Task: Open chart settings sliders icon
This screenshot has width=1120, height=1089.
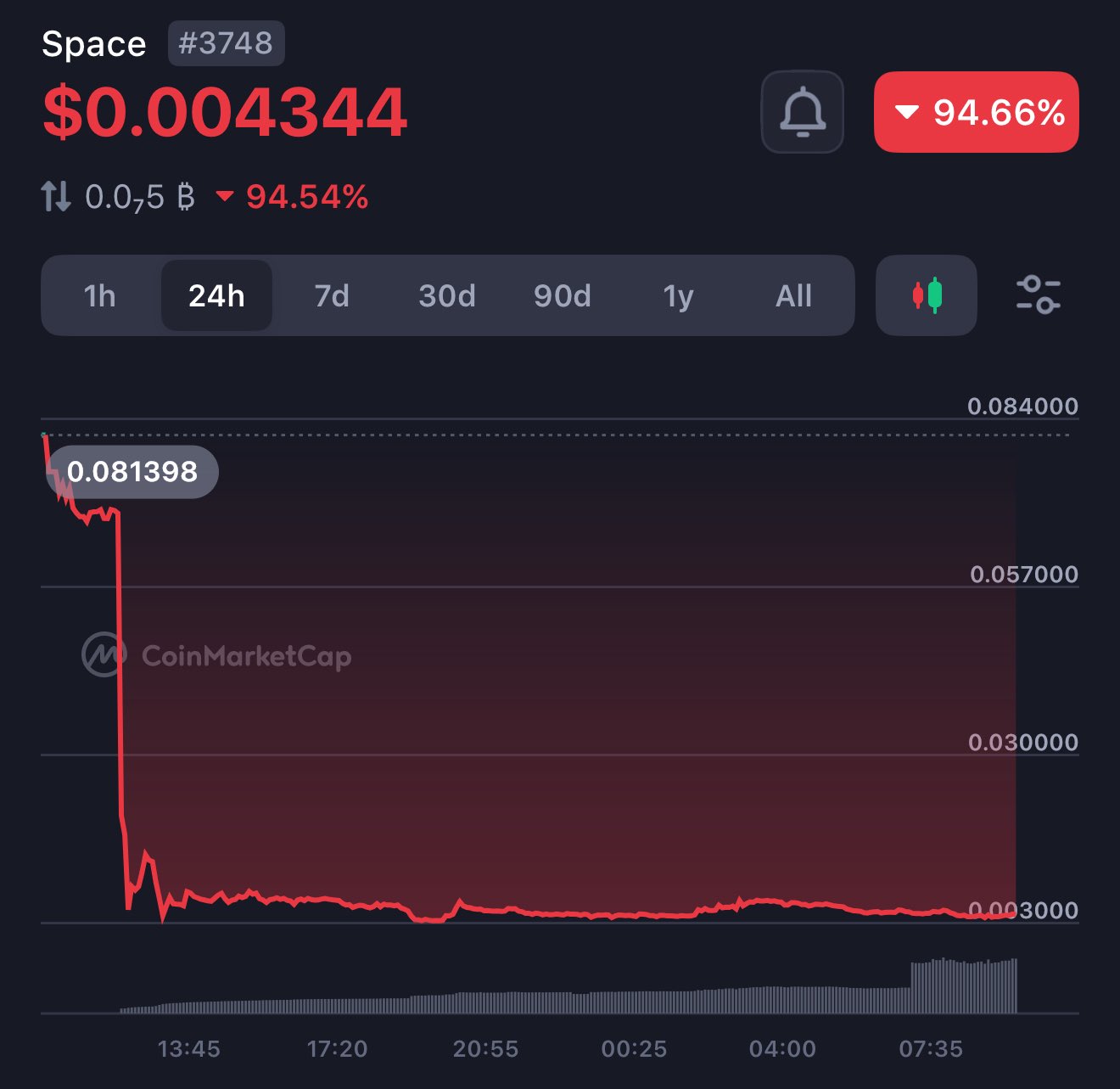Action: 1039,295
